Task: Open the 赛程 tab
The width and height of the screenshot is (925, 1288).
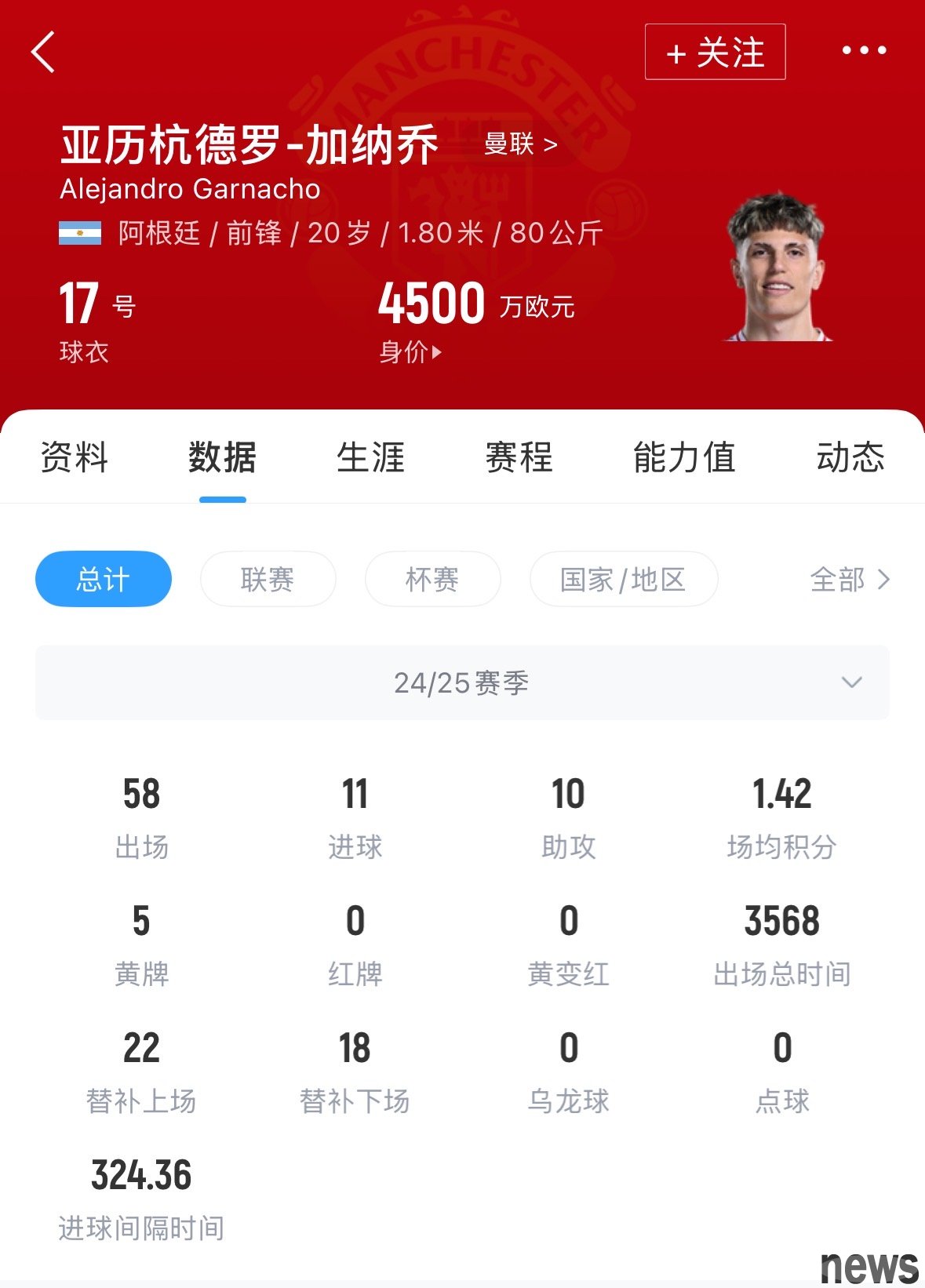Action: pyautogui.click(x=519, y=457)
